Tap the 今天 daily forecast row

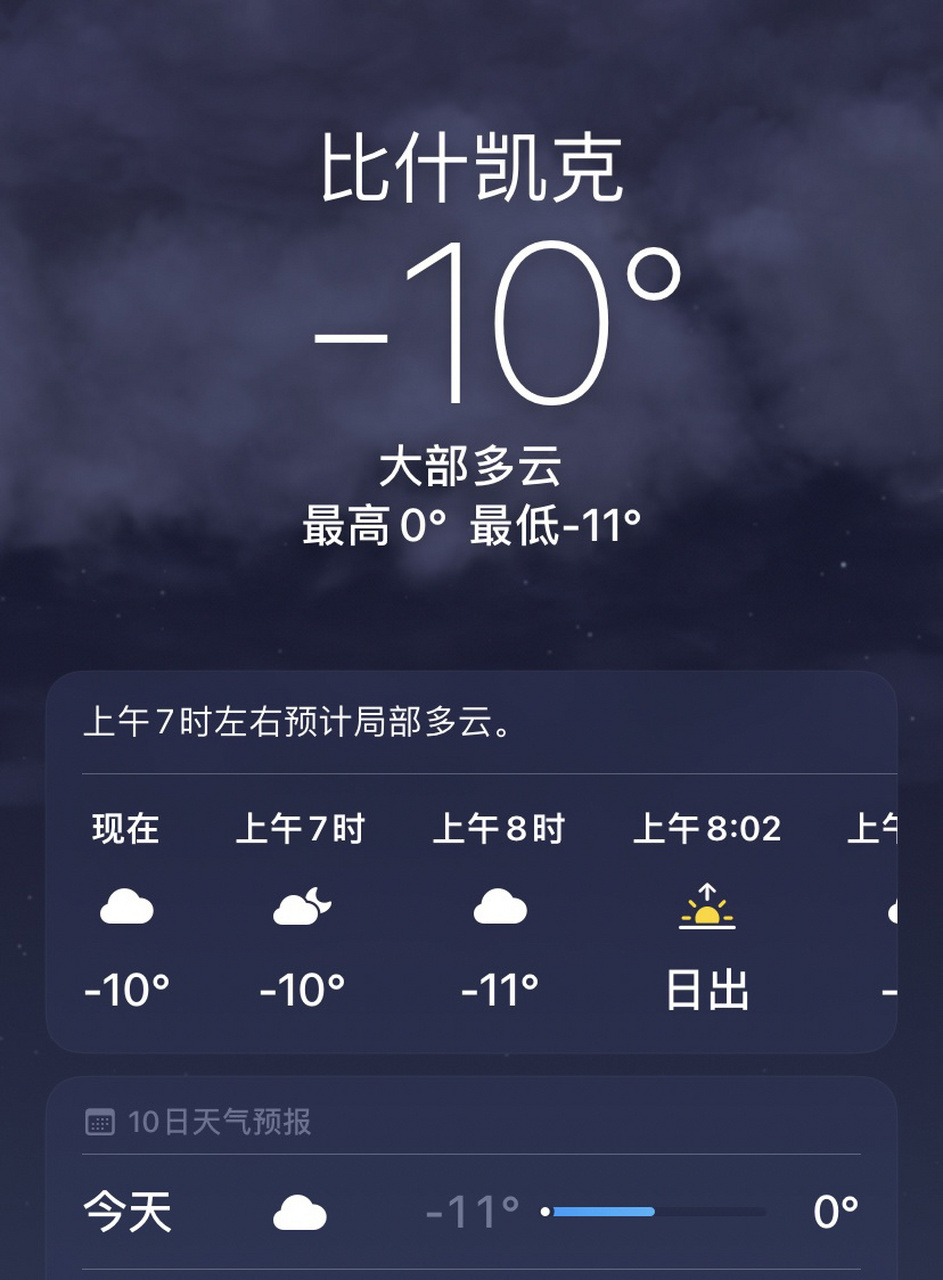click(x=470, y=1213)
